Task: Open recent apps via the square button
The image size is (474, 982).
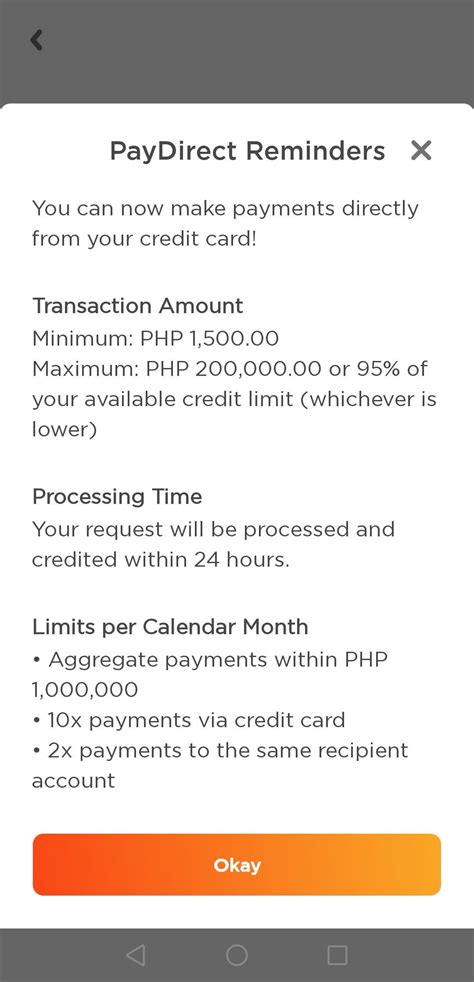Action: [337, 955]
